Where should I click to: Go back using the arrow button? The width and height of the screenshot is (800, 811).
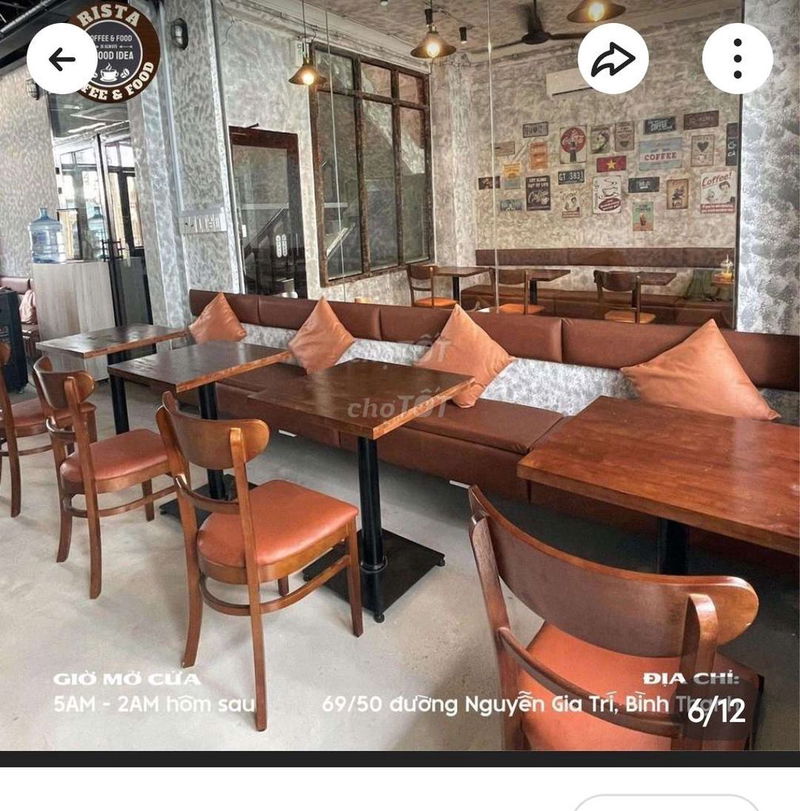click(62, 59)
